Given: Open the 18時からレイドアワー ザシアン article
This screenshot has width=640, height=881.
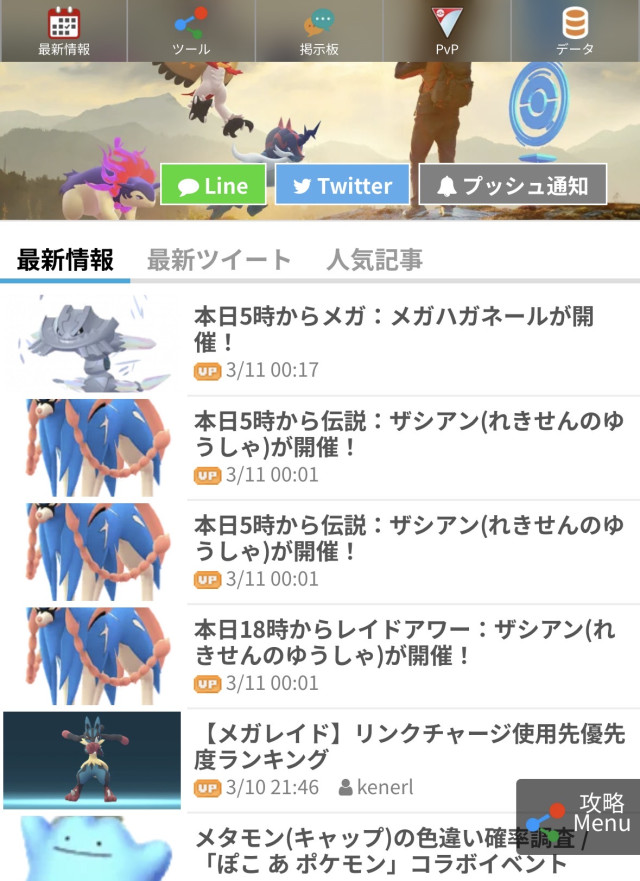Looking at the screenshot, I should point(404,643).
